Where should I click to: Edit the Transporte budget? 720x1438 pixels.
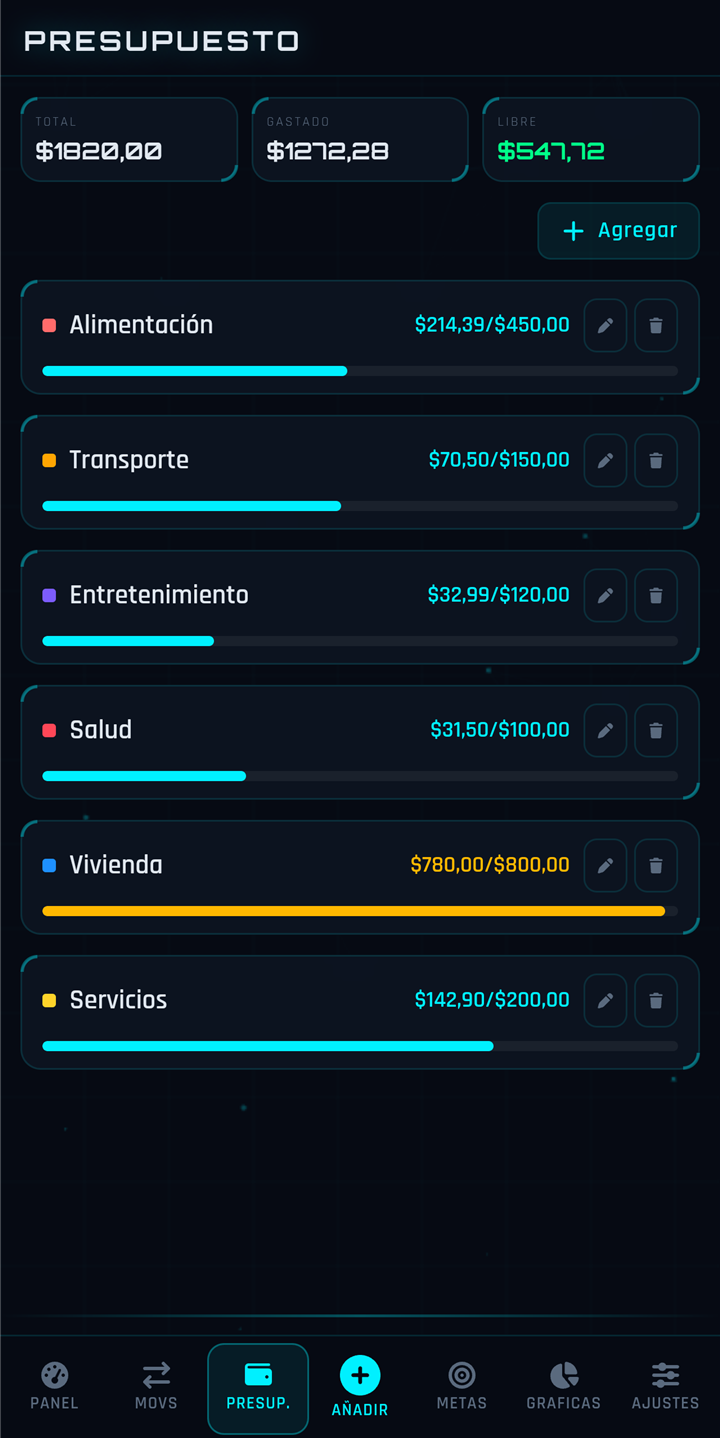[x=605, y=461]
